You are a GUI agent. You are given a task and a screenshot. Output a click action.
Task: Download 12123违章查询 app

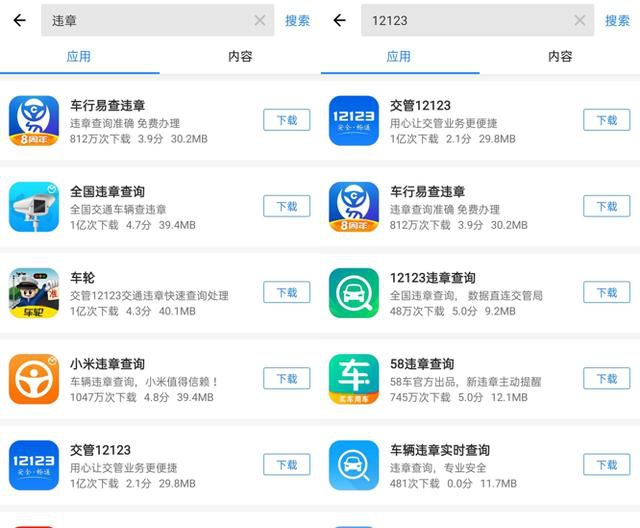pos(607,292)
